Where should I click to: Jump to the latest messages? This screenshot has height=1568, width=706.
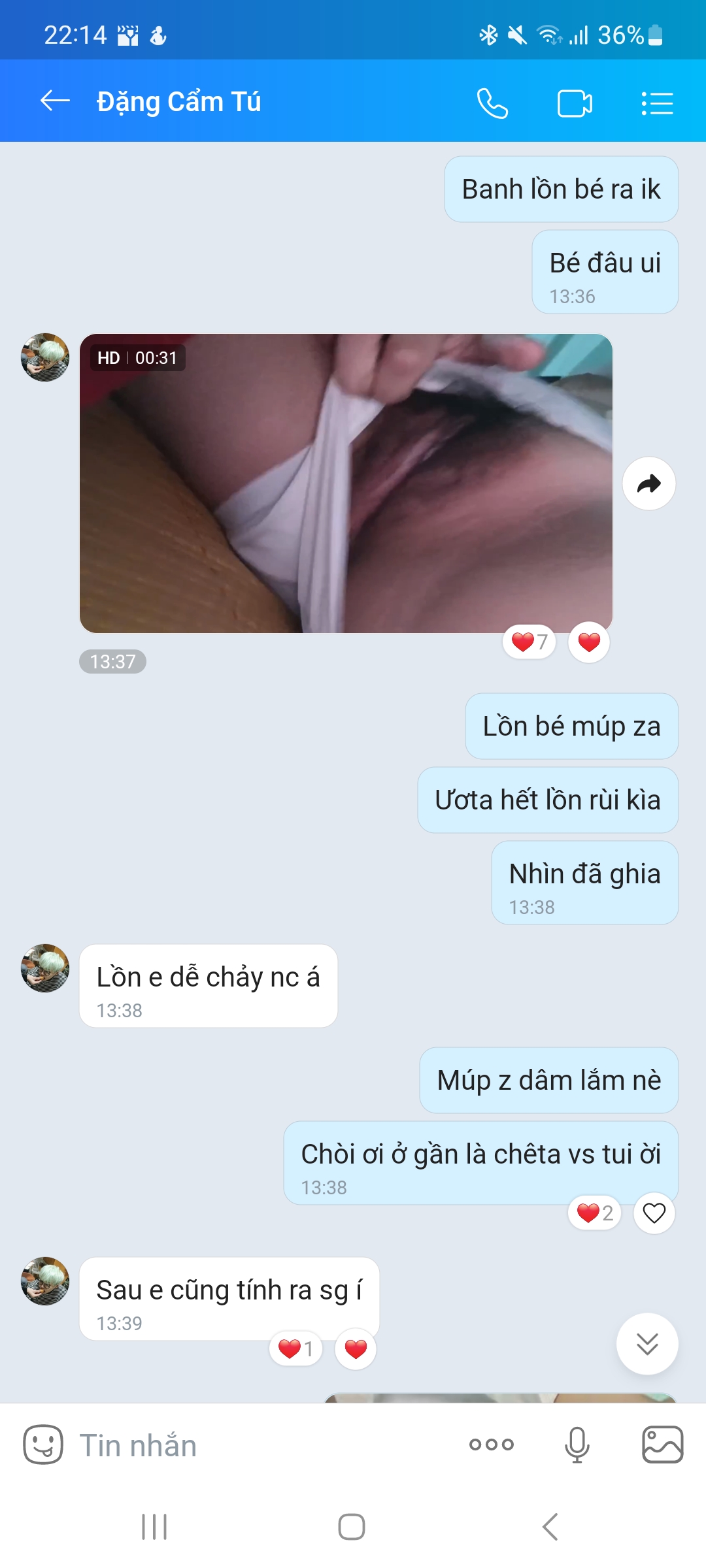coord(647,1344)
